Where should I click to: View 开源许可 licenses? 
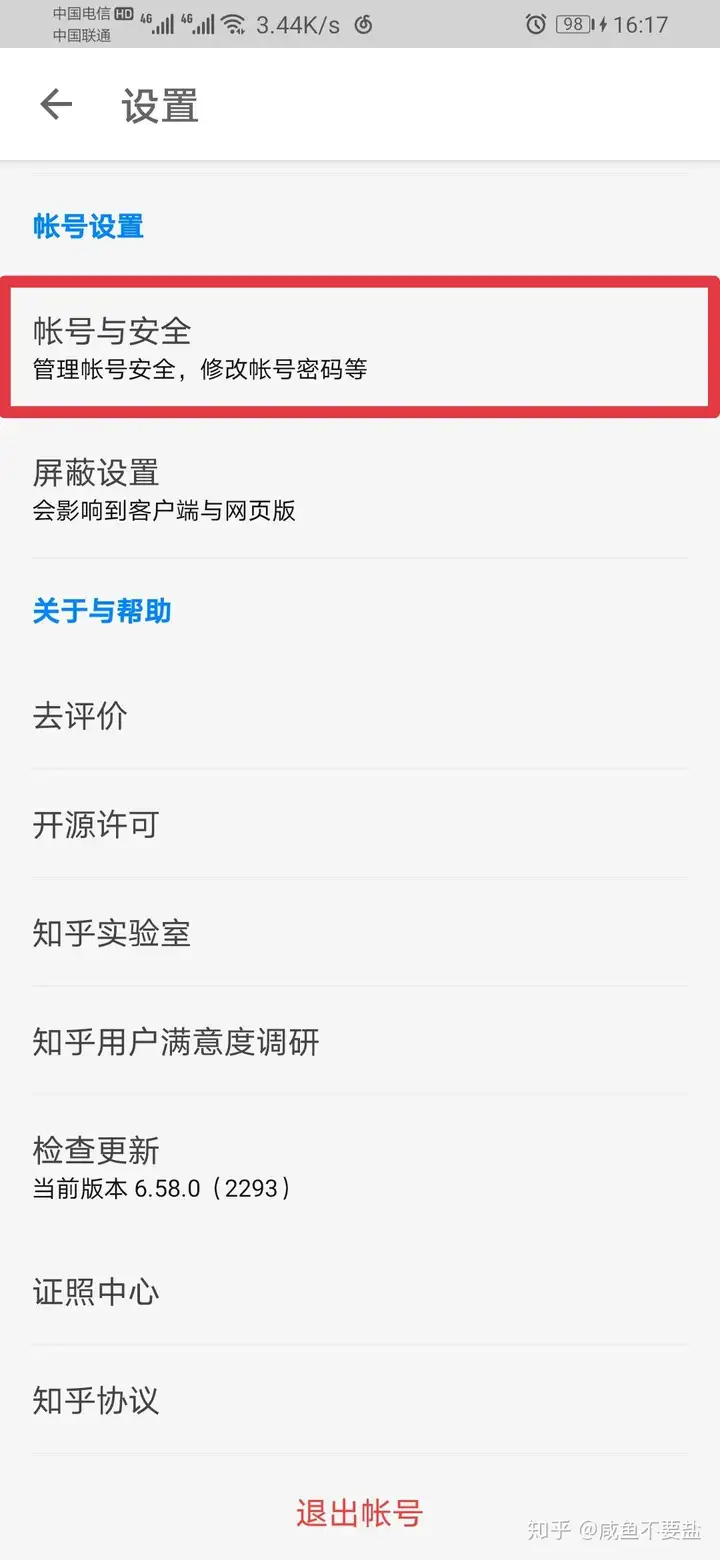pos(360,825)
